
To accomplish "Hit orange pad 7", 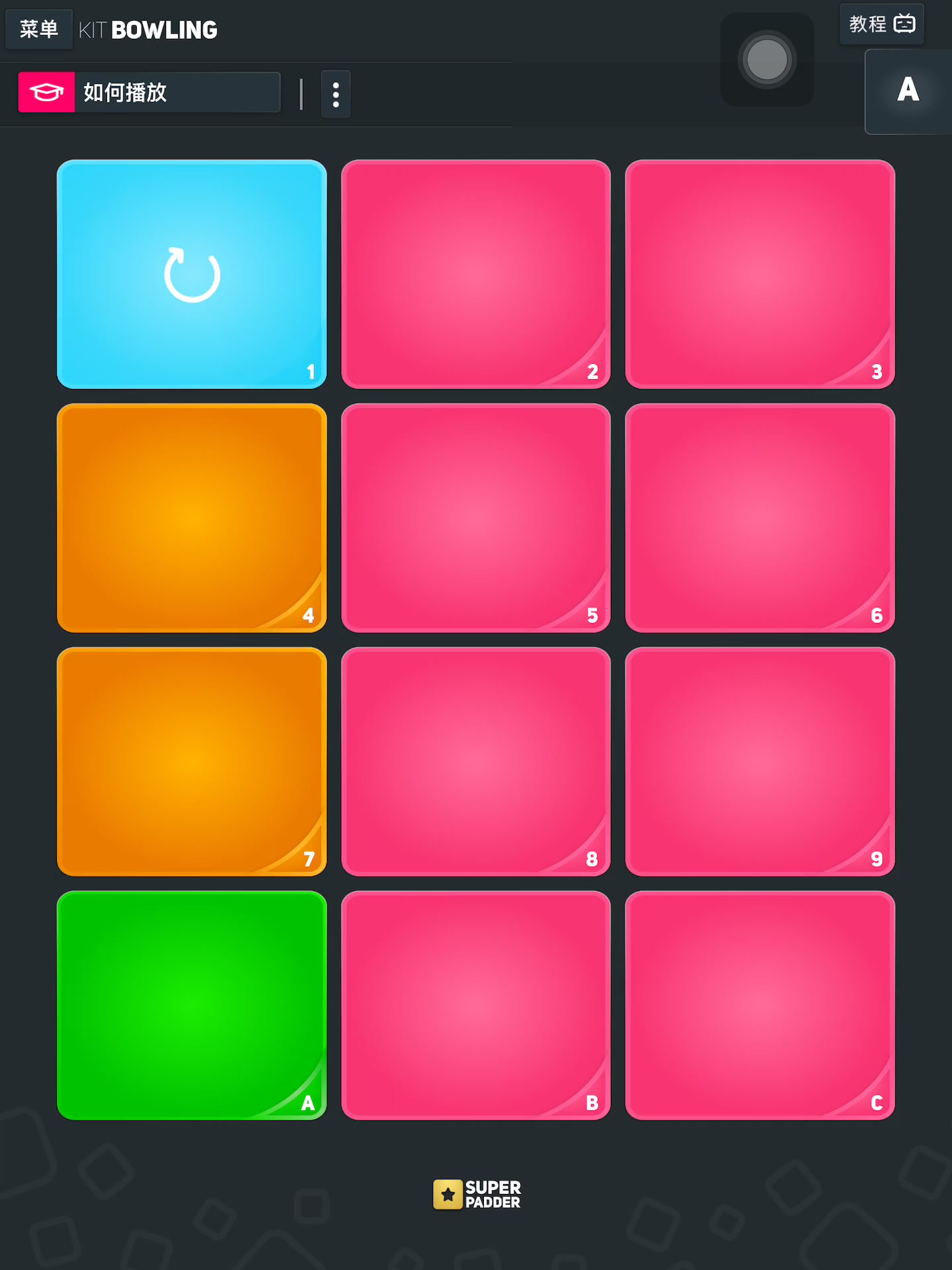I will [192, 761].
